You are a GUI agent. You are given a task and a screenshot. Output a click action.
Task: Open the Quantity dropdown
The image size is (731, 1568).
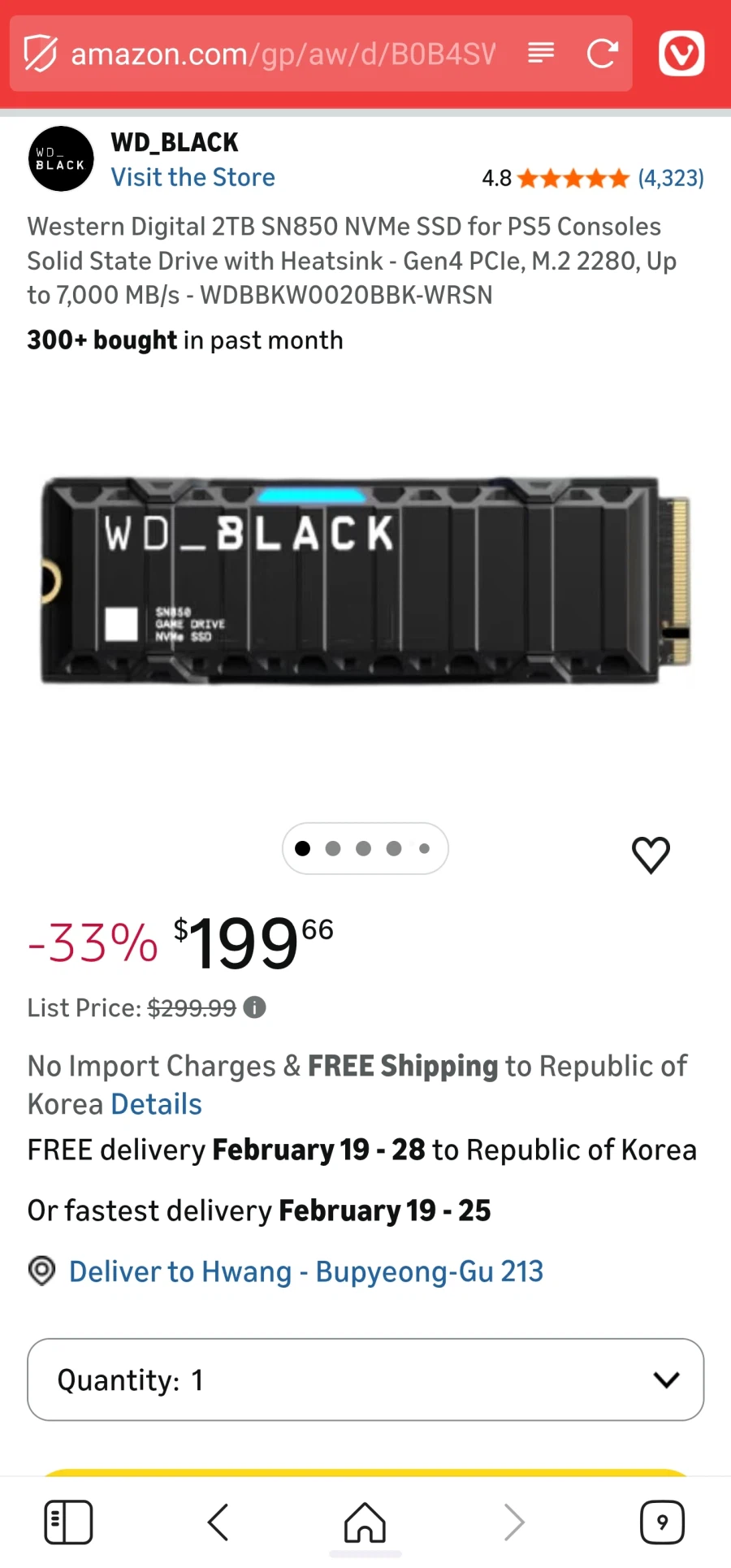click(x=365, y=1379)
